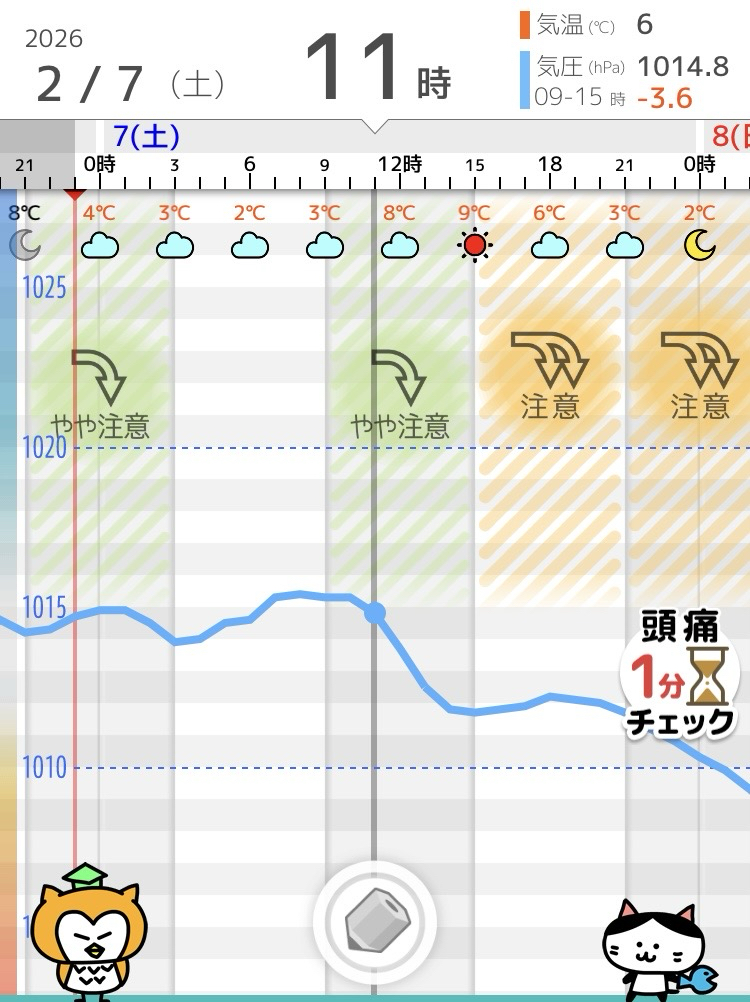
Task: Open the owl mascot character
Action: point(88,932)
